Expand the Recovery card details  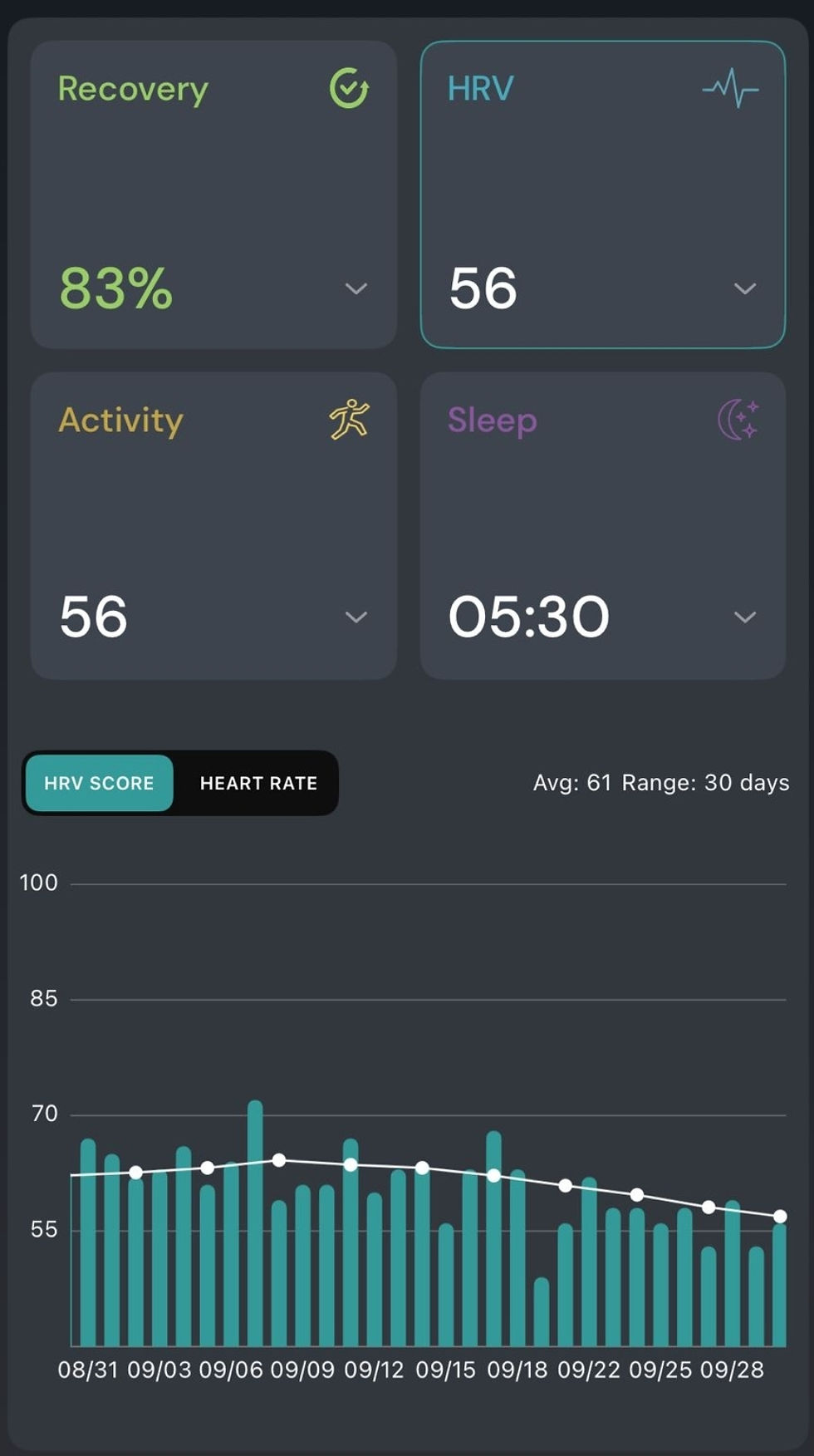356,289
